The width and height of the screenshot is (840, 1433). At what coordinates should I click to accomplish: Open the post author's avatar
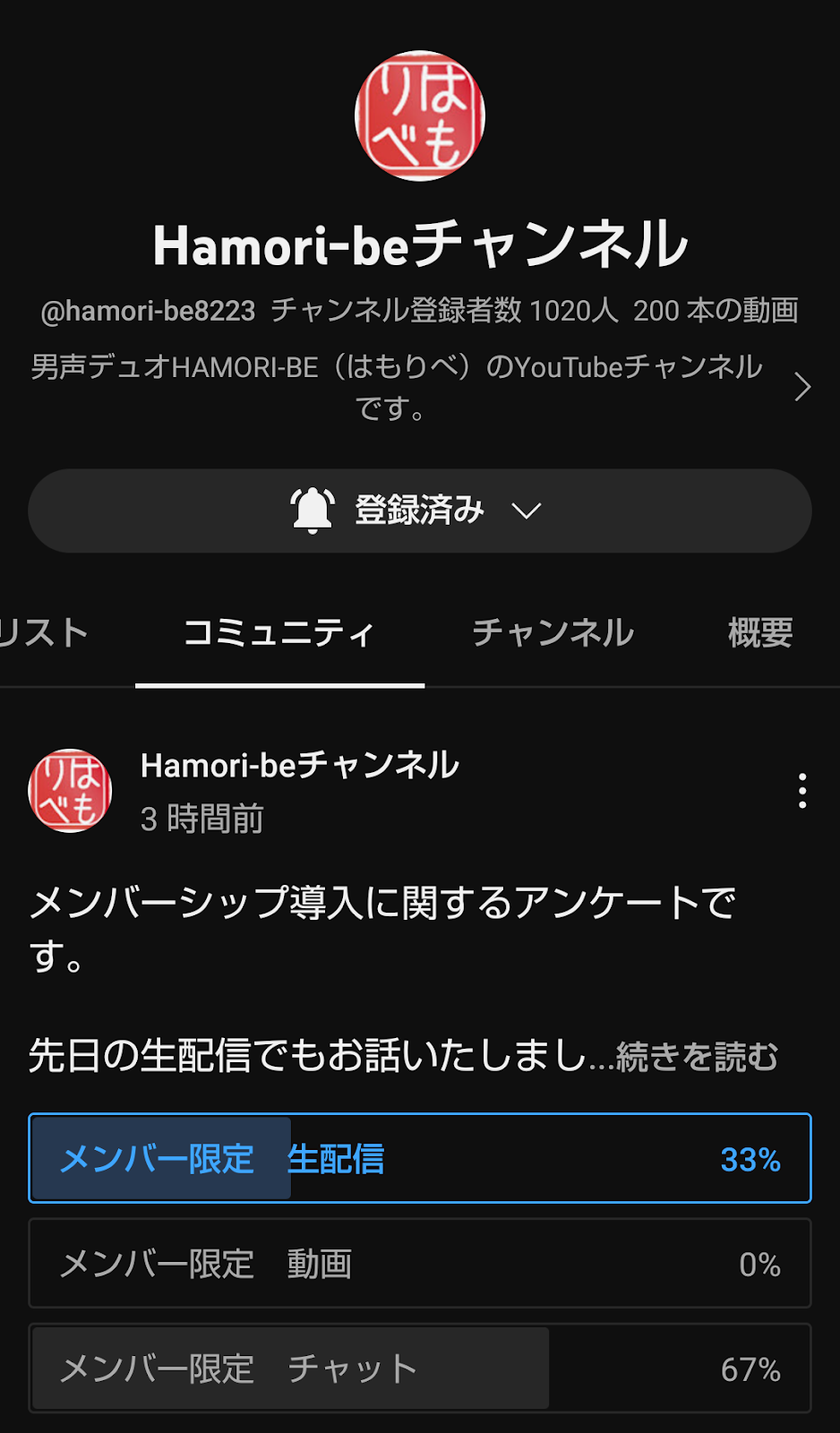70,791
